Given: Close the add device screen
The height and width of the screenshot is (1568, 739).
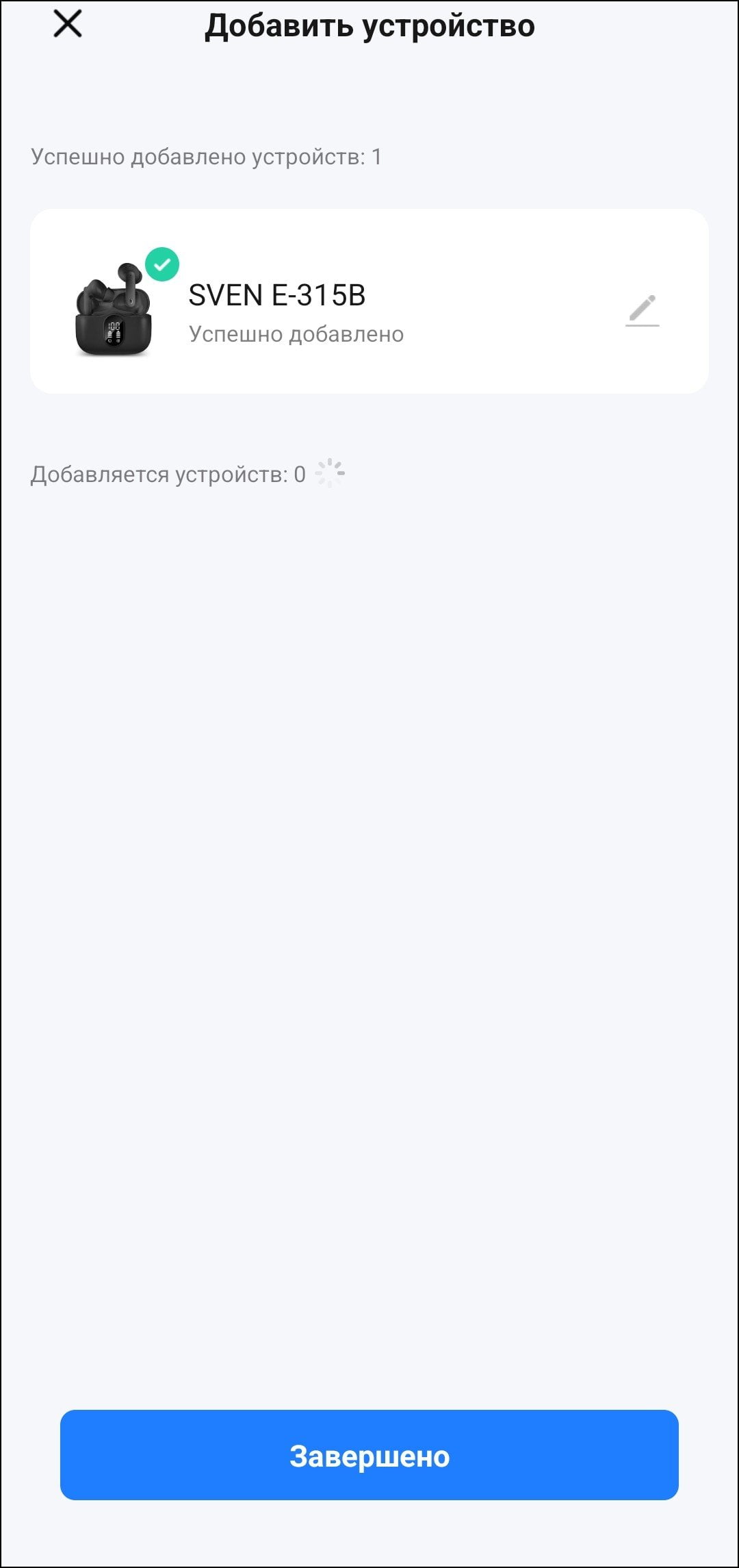Looking at the screenshot, I should pyautogui.click(x=68, y=24).
